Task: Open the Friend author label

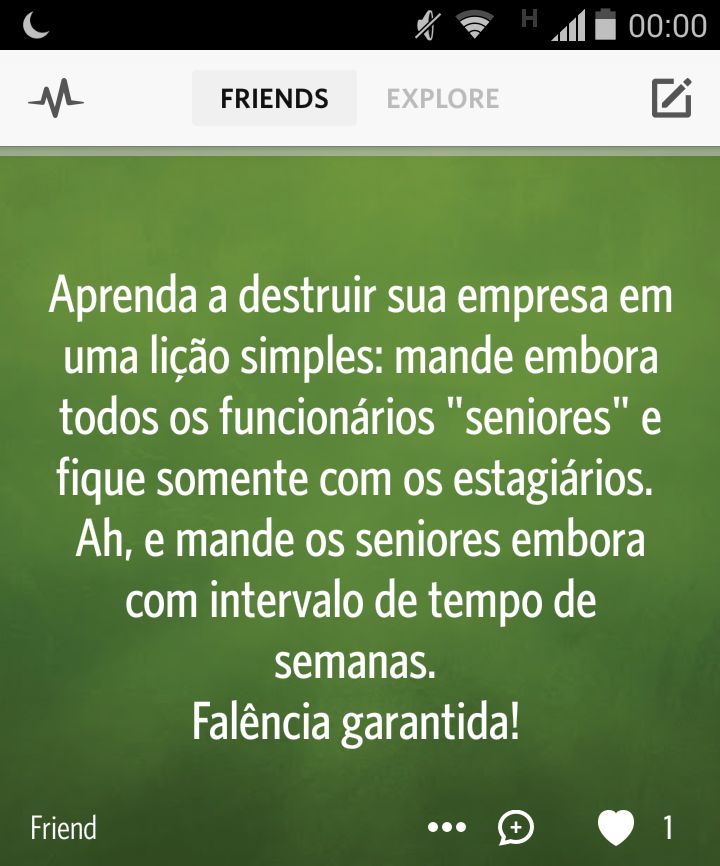Action: pos(63,828)
